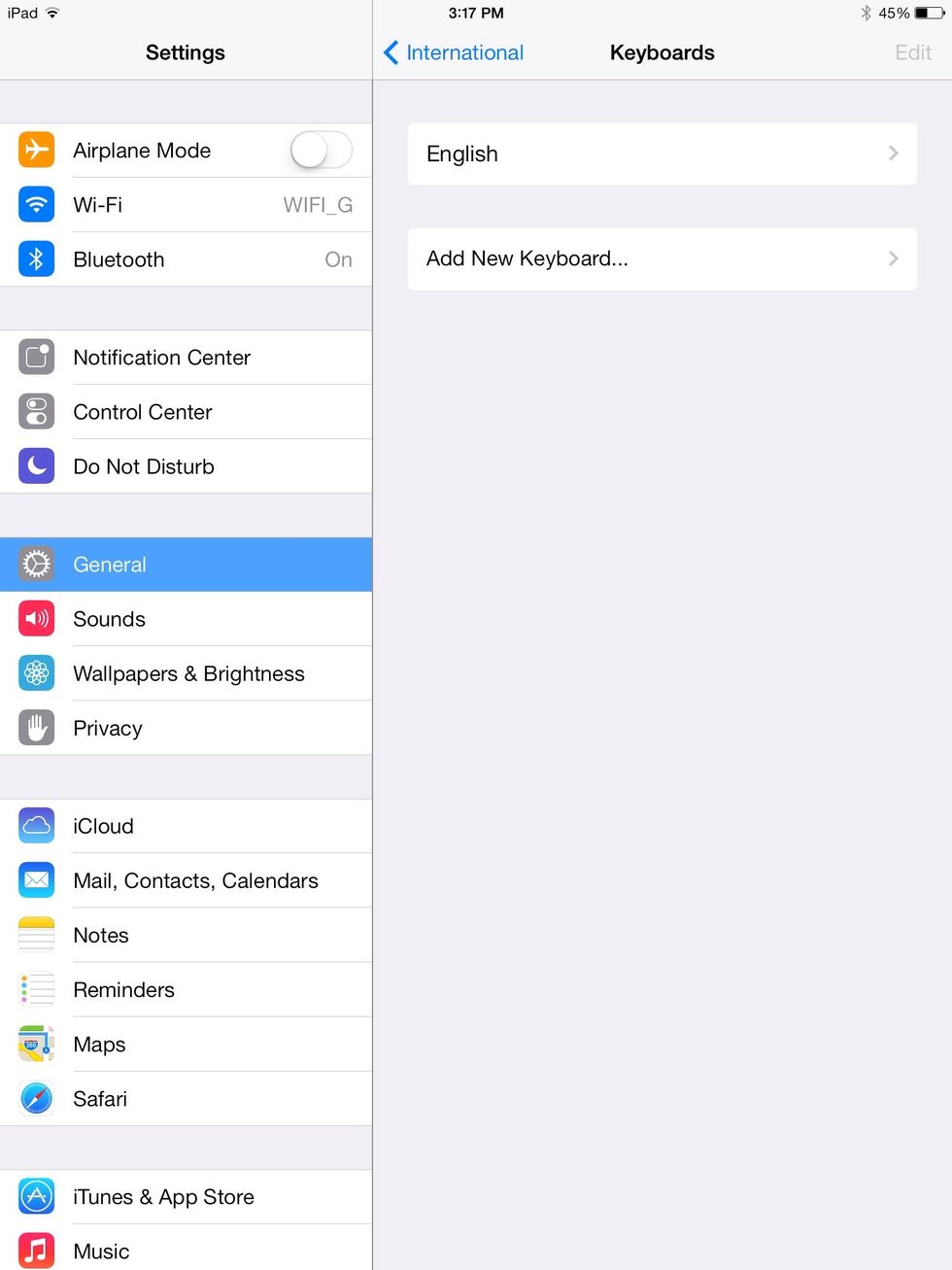Open Wallpapers & Brightness settings

coord(185,673)
